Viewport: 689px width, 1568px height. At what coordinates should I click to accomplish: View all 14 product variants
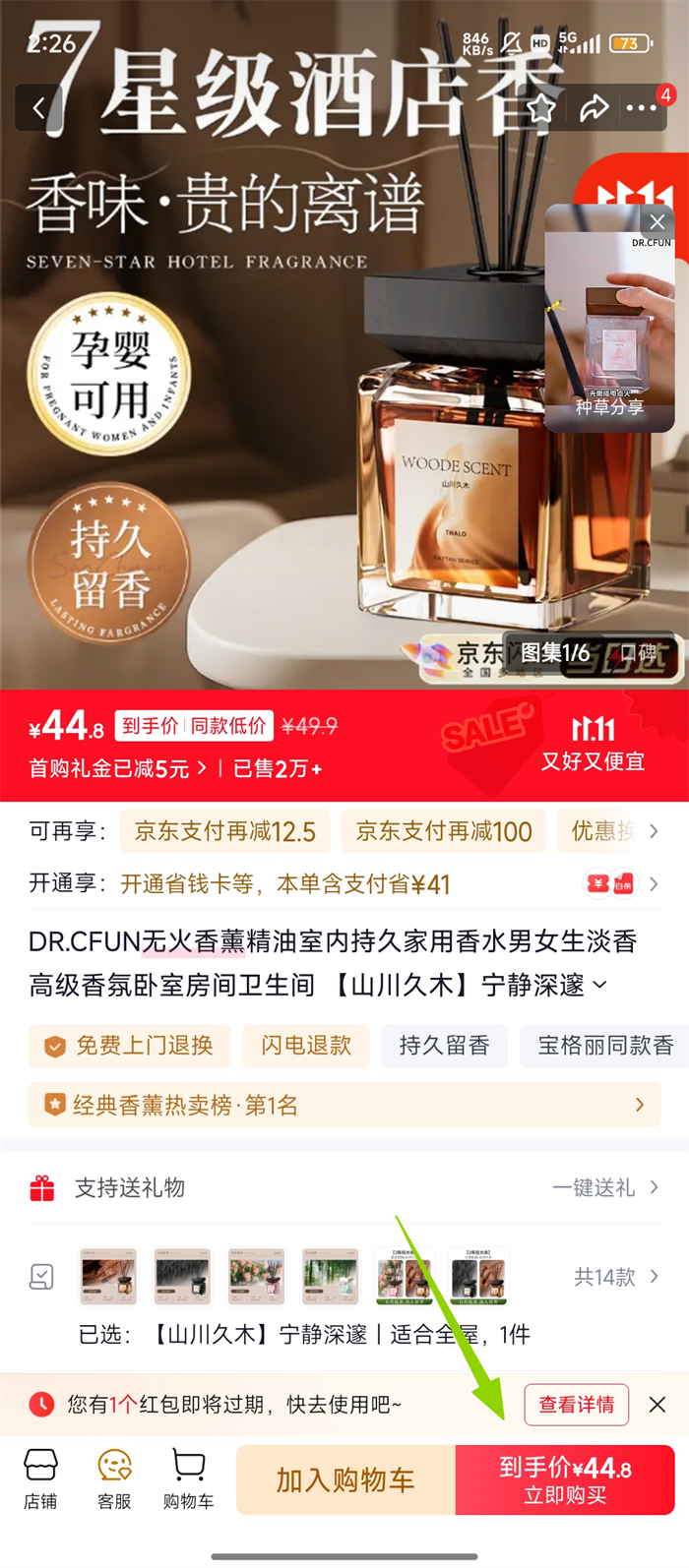615,1277
